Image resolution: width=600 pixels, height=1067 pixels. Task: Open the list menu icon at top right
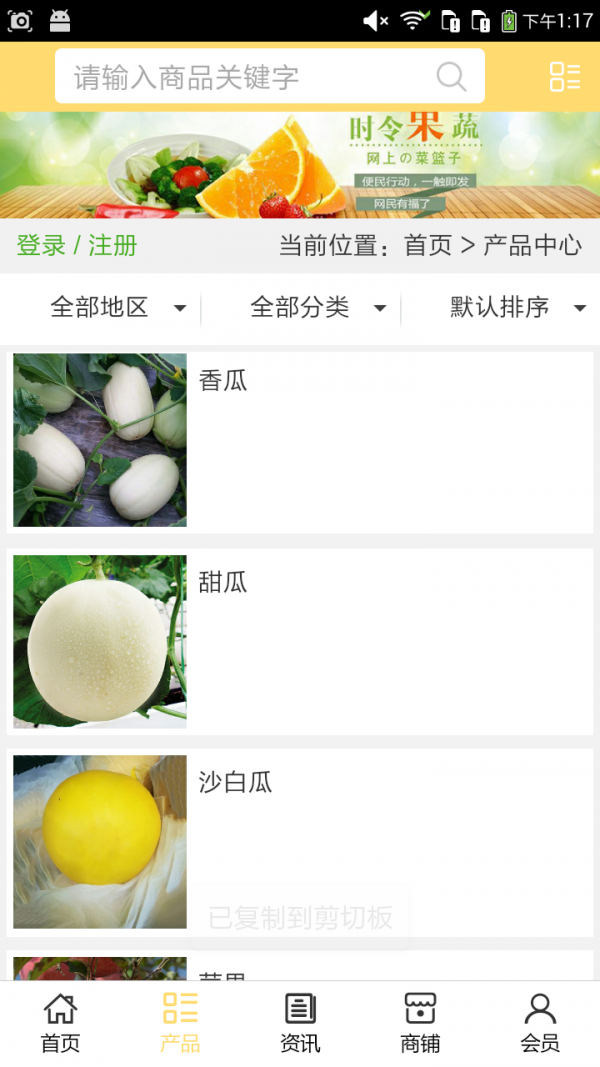tap(564, 77)
